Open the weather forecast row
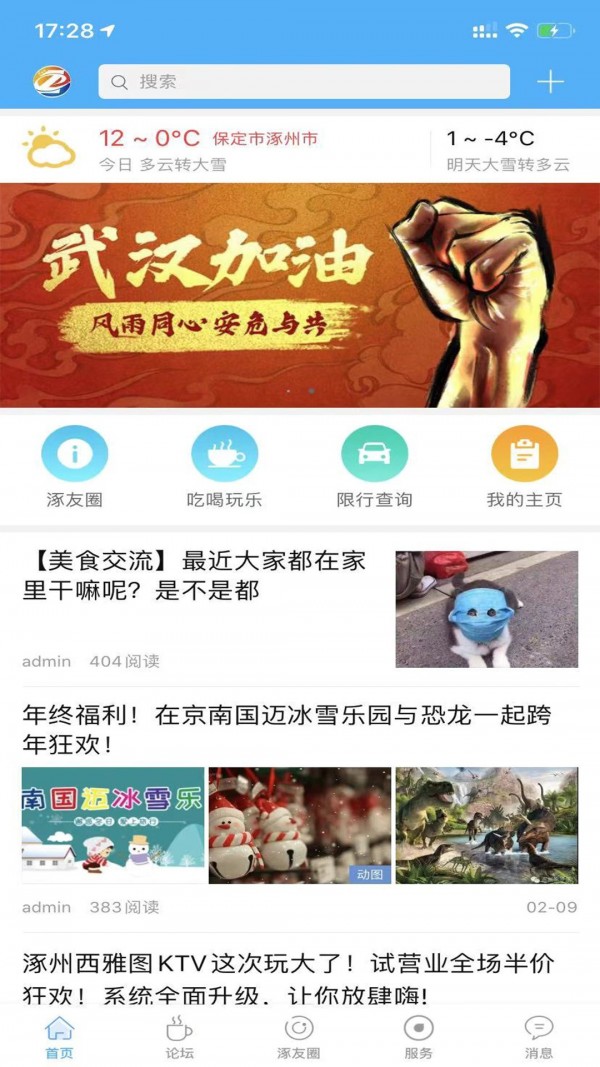The image size is (600, 1067). click(x=300, y=150)
